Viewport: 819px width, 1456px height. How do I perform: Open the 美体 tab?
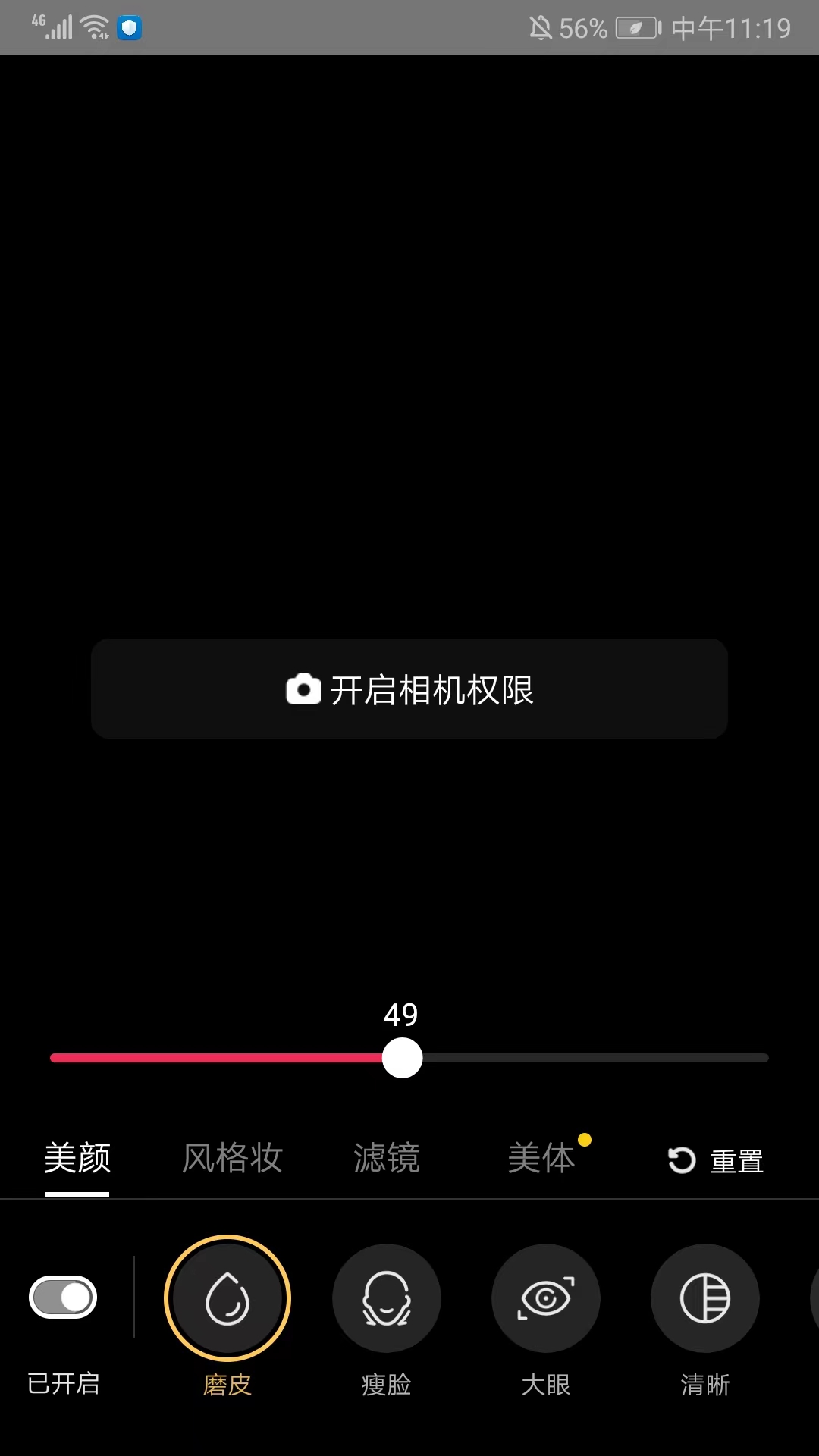pyautogui.click(x=541, y=1158)
